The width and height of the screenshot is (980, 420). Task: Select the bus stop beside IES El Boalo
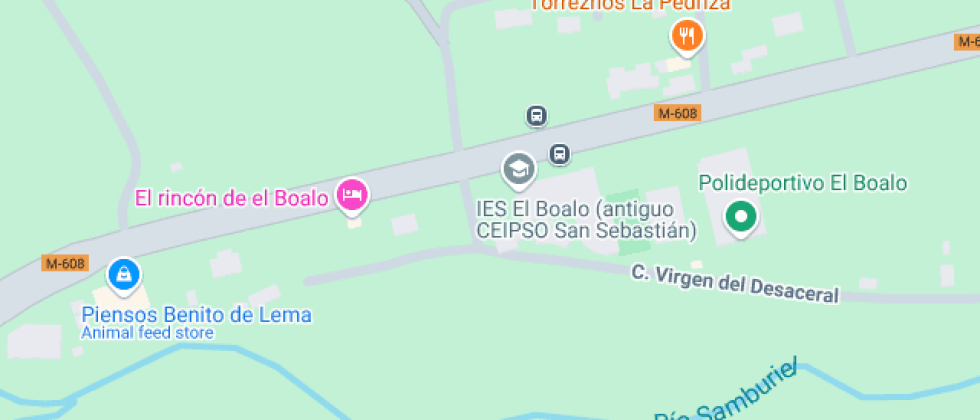pos(560,154)
